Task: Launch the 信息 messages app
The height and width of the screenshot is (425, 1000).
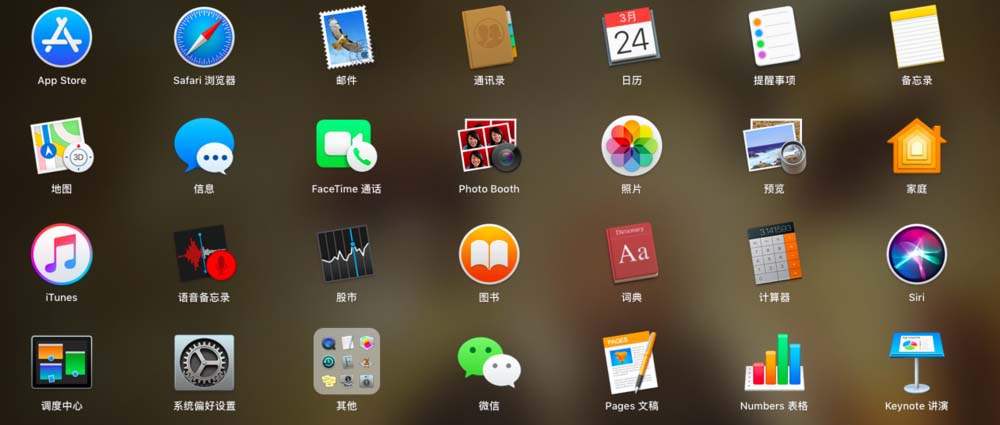Action: (x=204, y=146)
